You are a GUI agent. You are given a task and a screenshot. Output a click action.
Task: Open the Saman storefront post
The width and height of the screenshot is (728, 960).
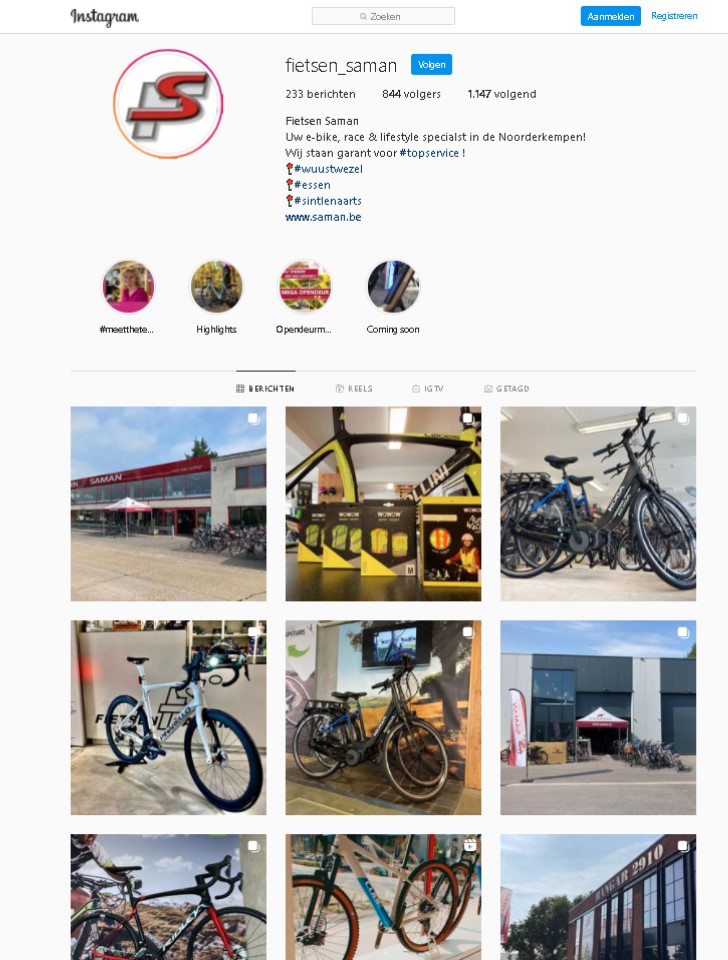tap(168, 504)
